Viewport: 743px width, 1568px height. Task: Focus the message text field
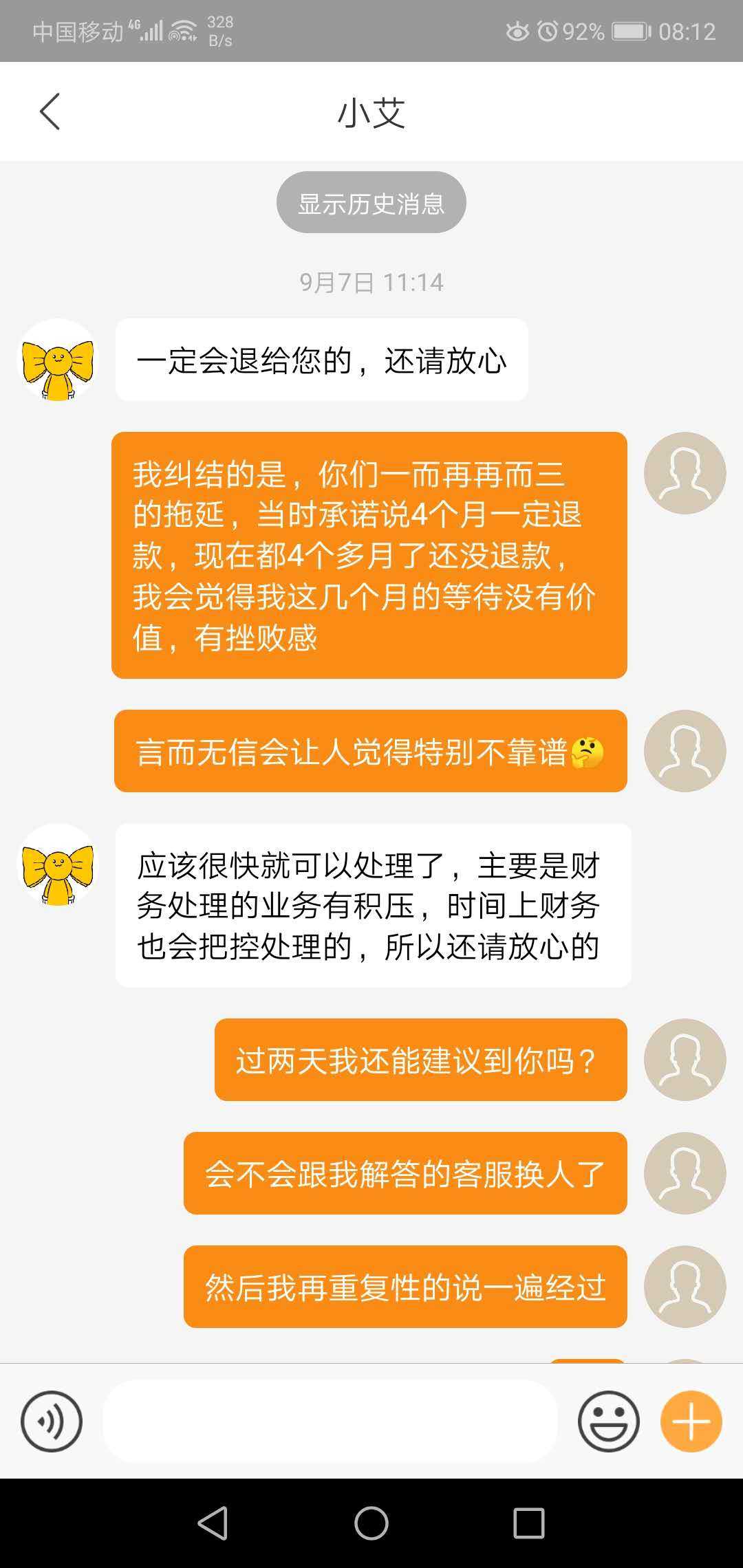(330, 1421)
